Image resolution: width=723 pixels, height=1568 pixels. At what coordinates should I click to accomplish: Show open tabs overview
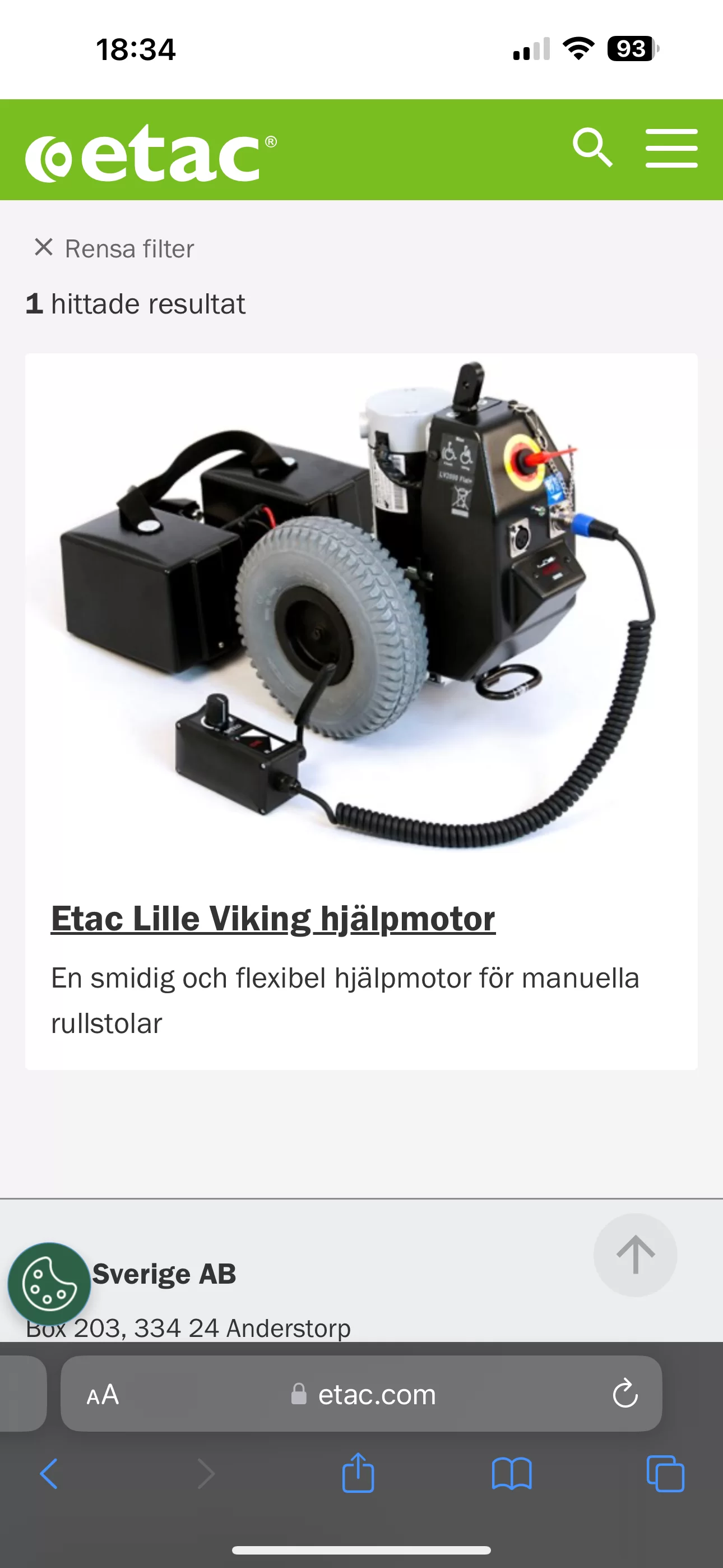coord(665,1474)
